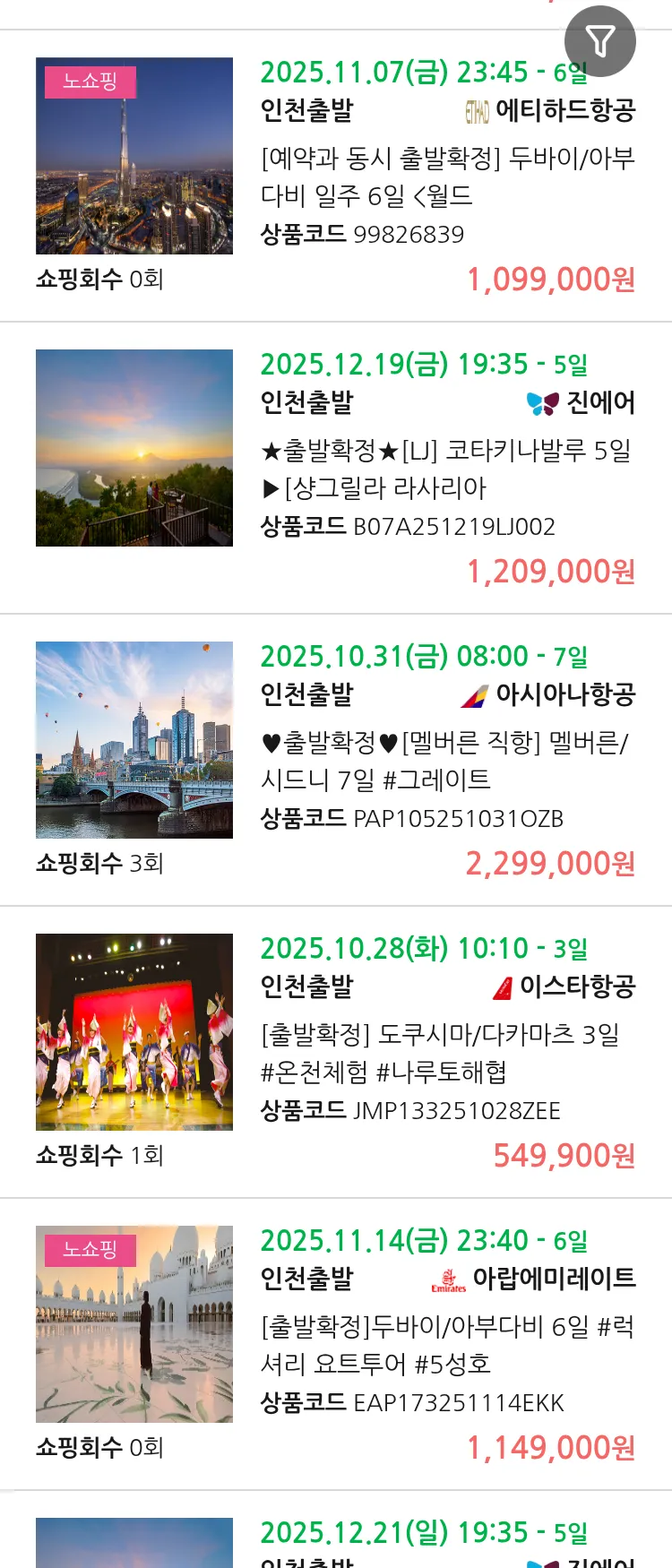The height and width of the screenshot is (1568, 672).
Task: Open the floating filter button
Action: point(599,41)
